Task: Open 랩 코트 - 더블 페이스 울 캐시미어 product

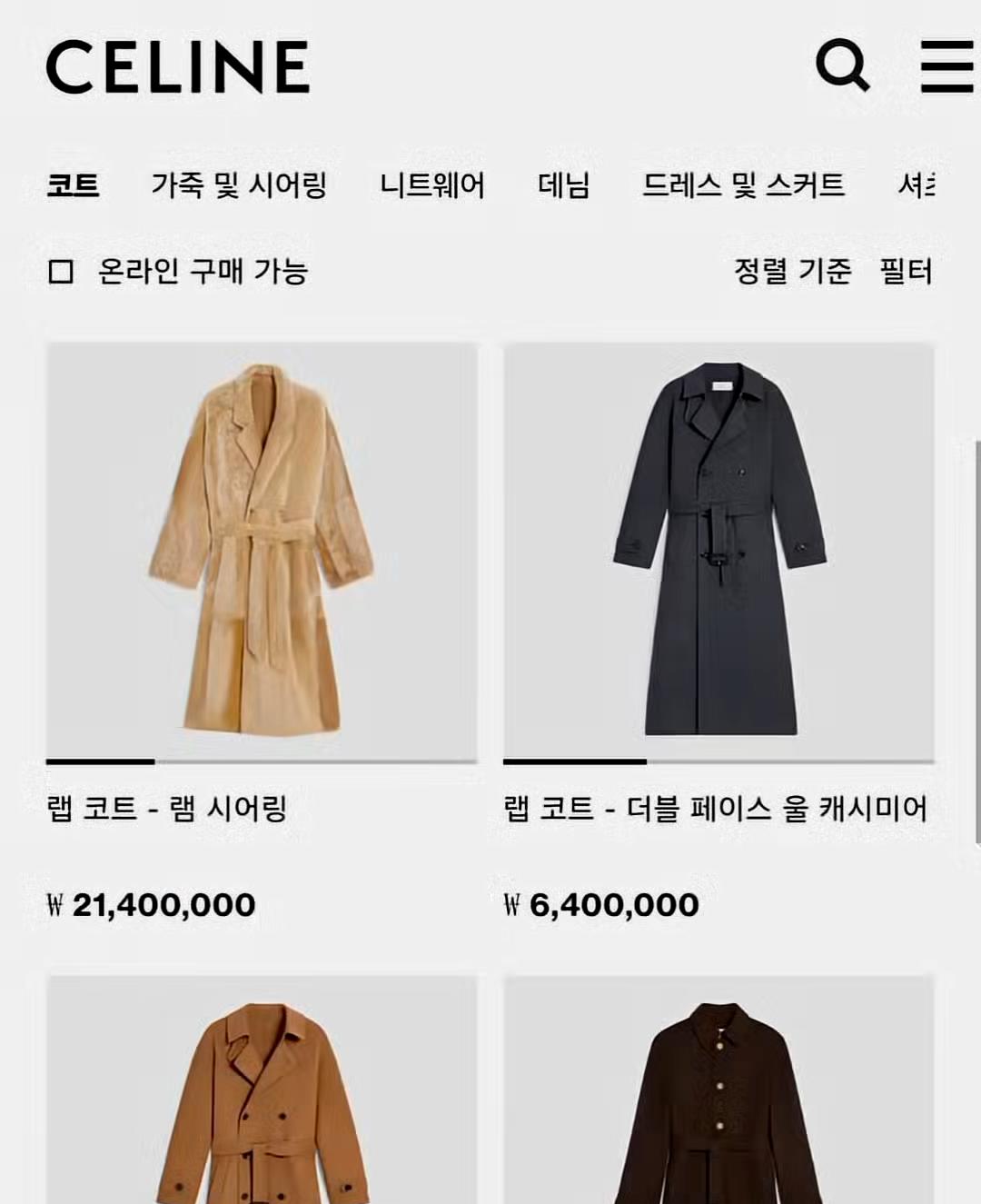Action: [718, 806]
